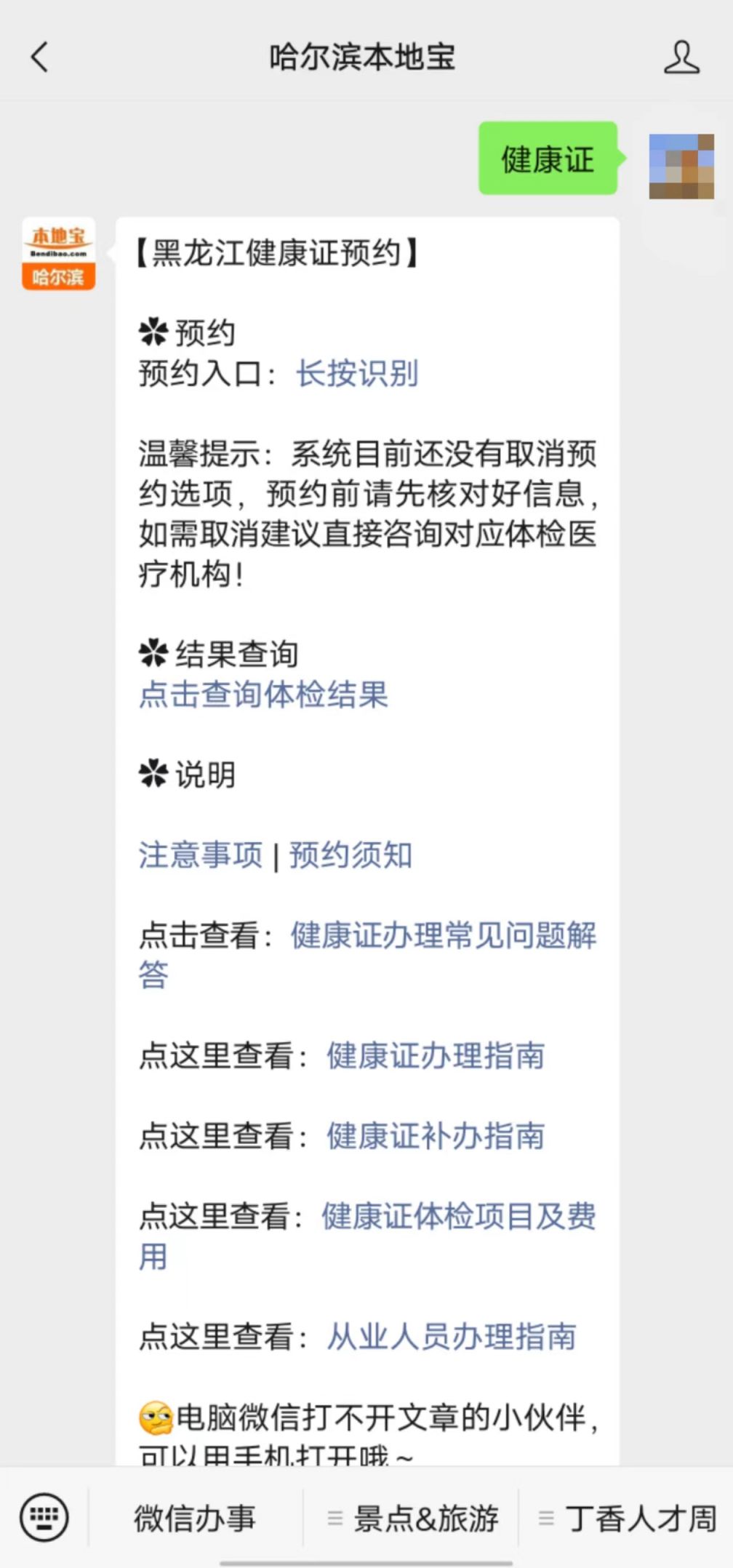
Task: Go back from the 哈尔滨本地宝 chat
Action: pos(40,57)
